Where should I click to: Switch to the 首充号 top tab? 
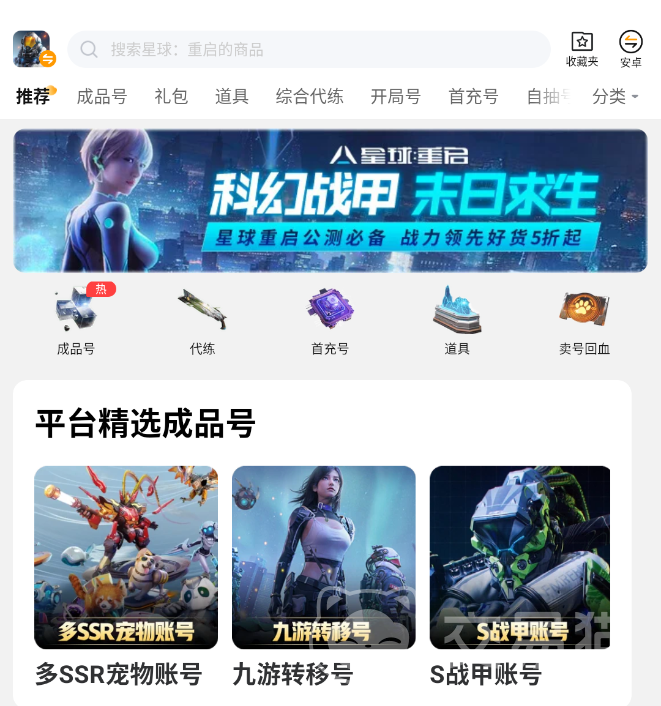click(x=473, y=96)
